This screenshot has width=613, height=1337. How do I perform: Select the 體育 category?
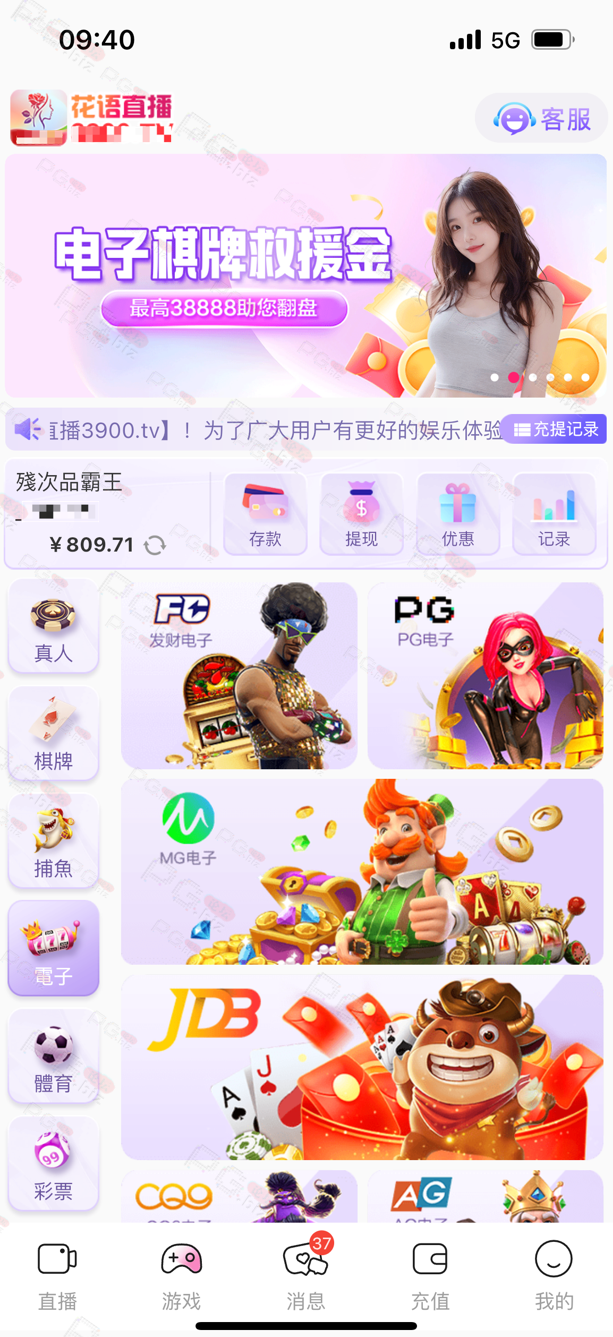point(54,1057)
